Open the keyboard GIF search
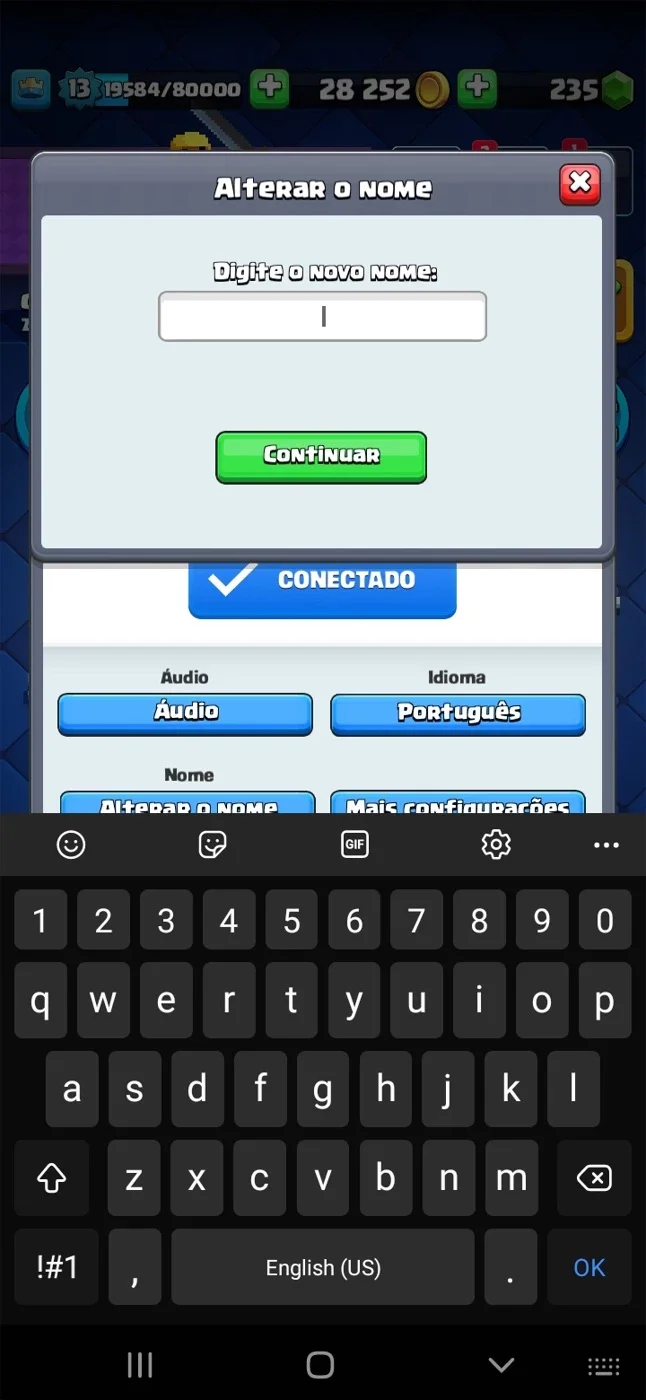 tap(355, 845)
